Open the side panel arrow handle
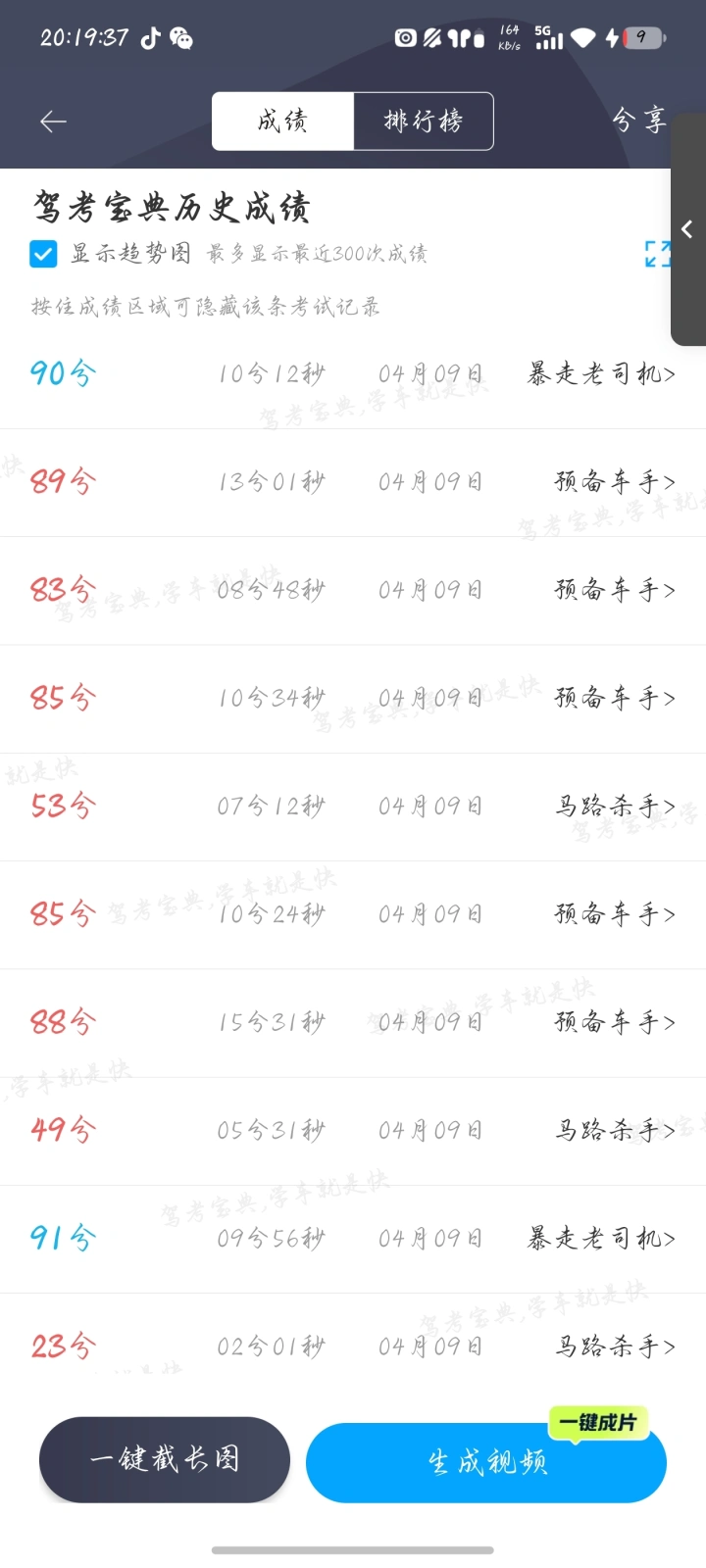Screen dimensions: 706x1568 point(687,229)
